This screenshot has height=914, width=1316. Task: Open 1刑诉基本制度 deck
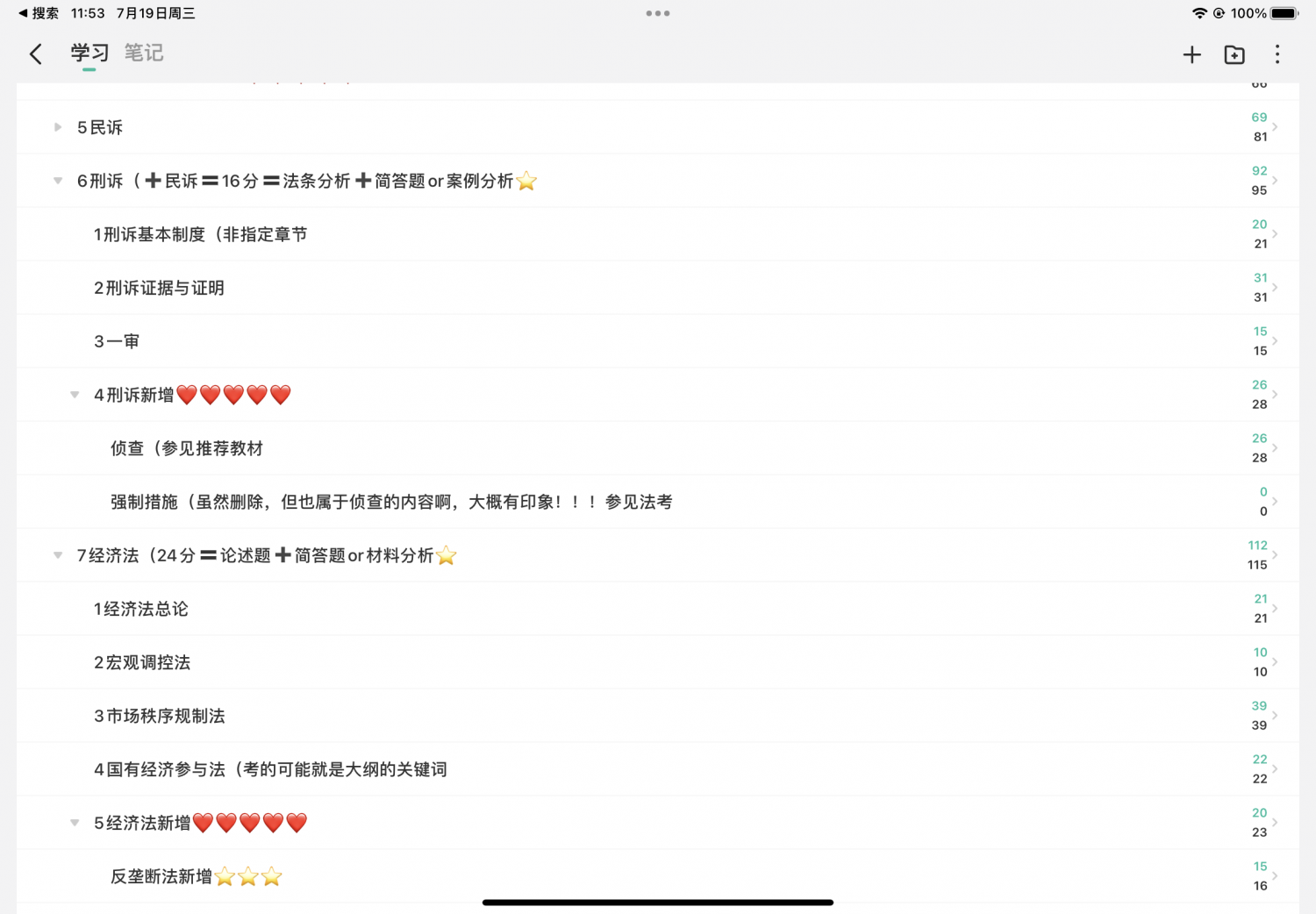(200, 234)
